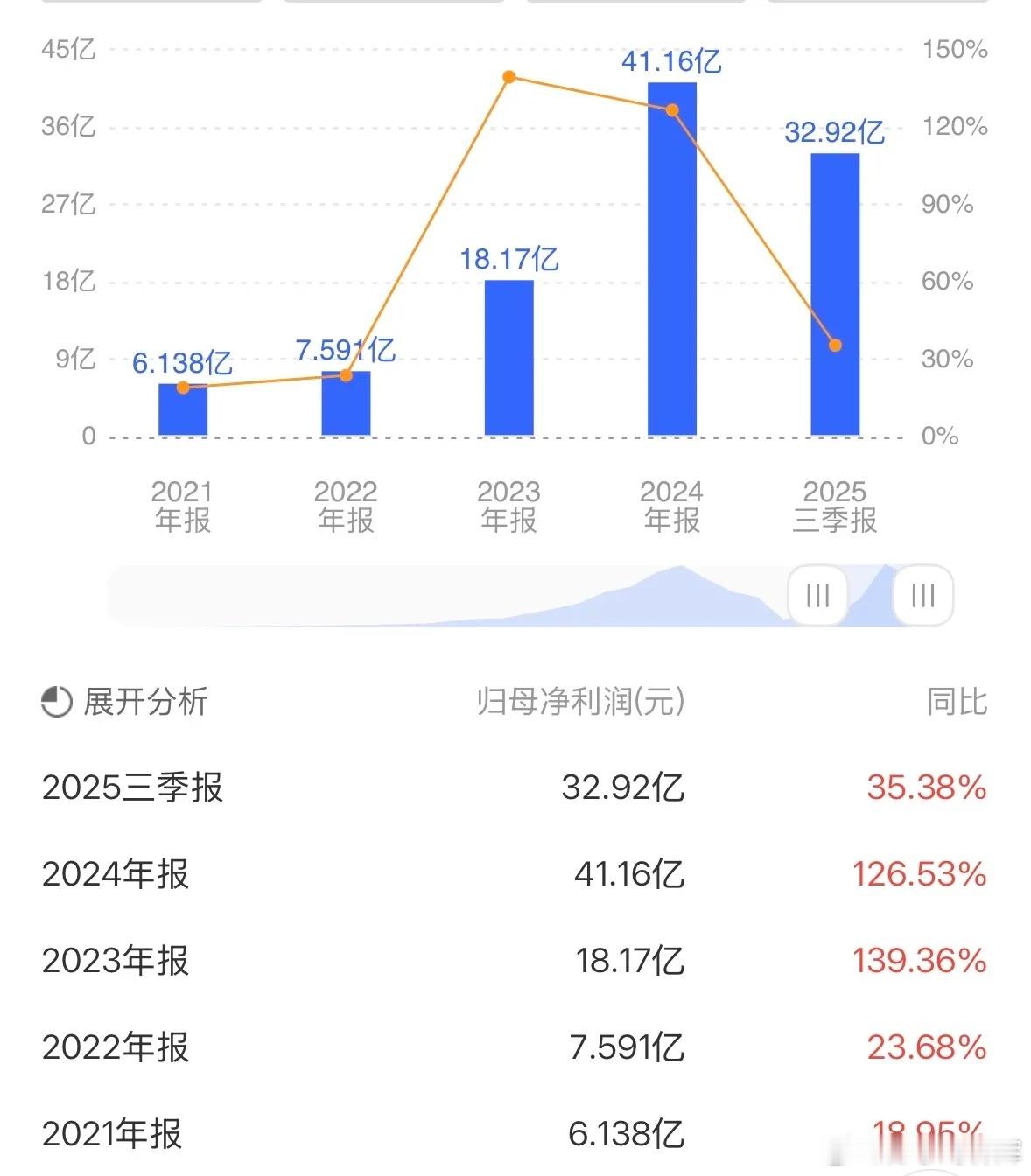1031x1176 pixels.
Task: Select the 2022年报 table row
Action: [515, 1046]
